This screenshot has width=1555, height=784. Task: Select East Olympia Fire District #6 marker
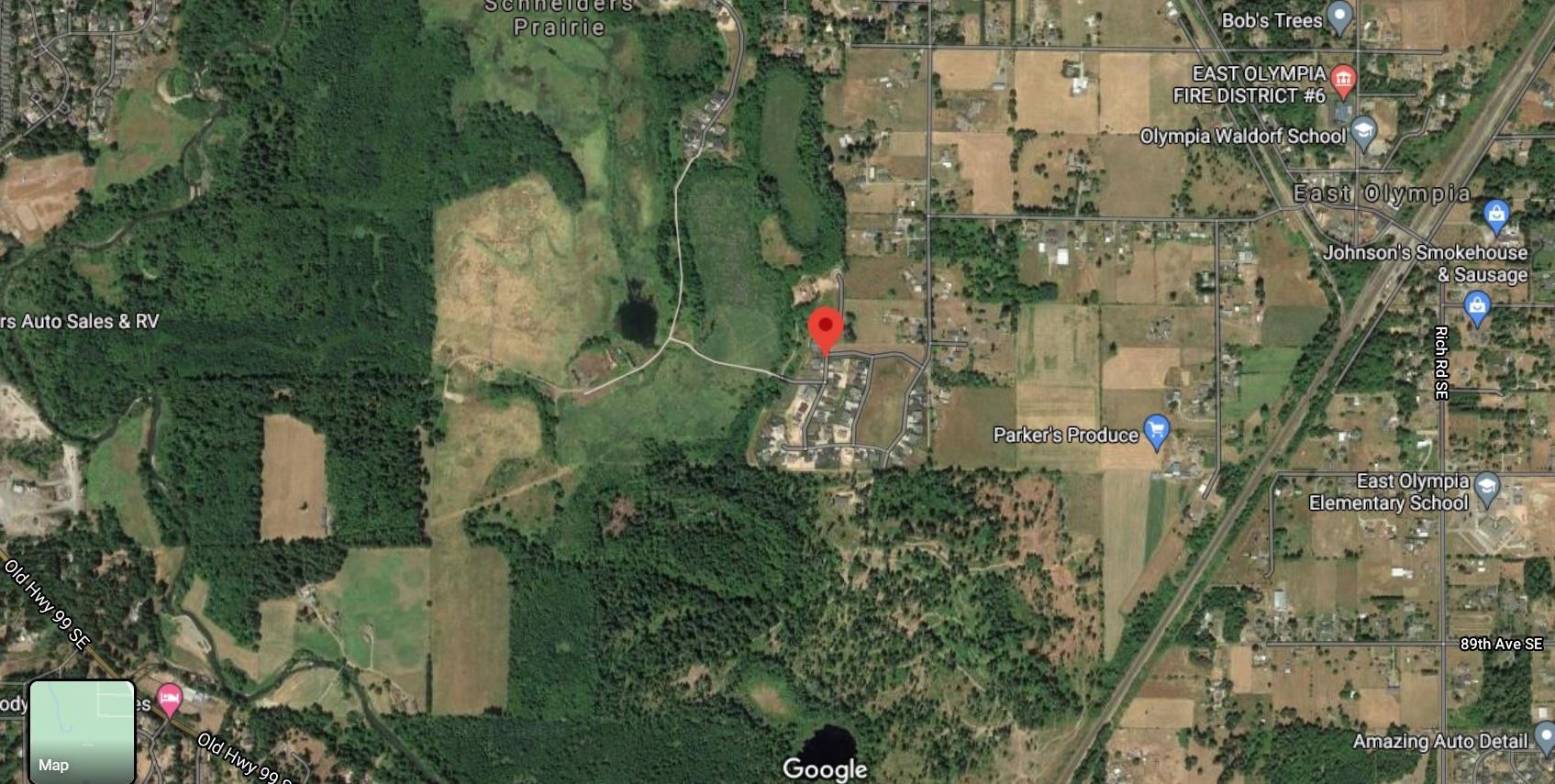[1343, 81]
